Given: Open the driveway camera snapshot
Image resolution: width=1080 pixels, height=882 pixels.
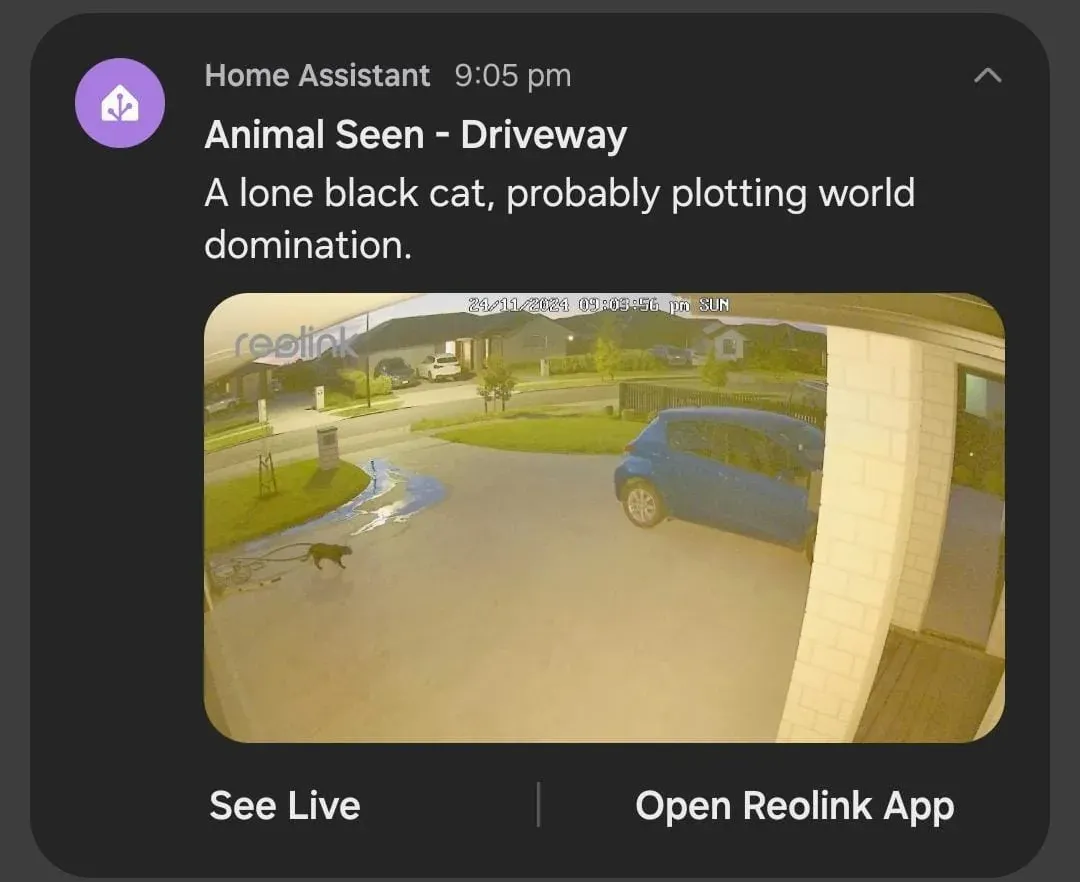Looking at the screenshot, I should (x=604, y=517).
